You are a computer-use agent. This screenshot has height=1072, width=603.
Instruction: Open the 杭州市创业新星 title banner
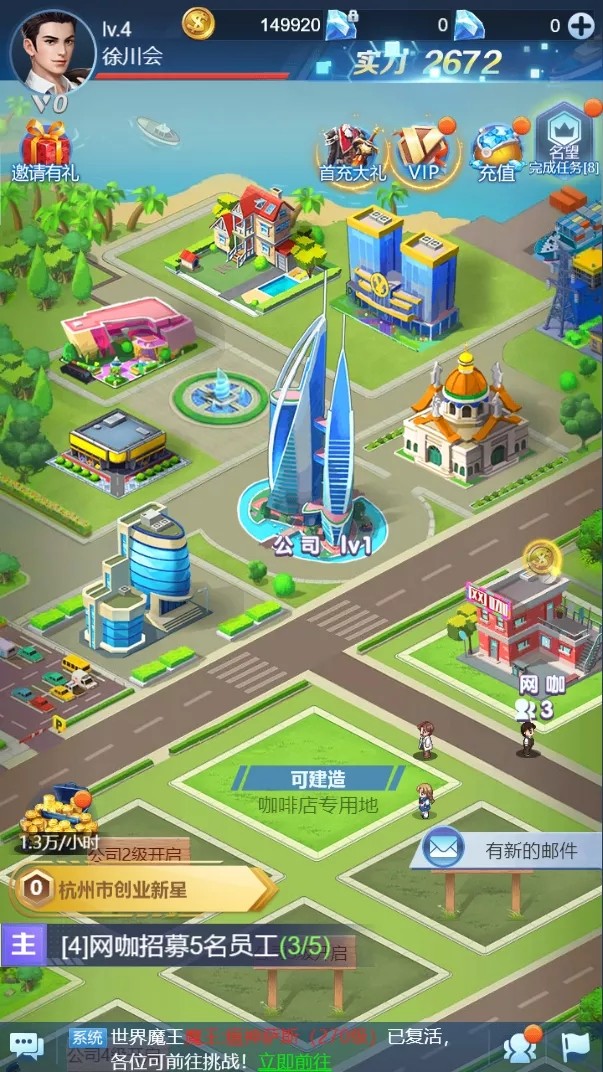coord(140,886)
